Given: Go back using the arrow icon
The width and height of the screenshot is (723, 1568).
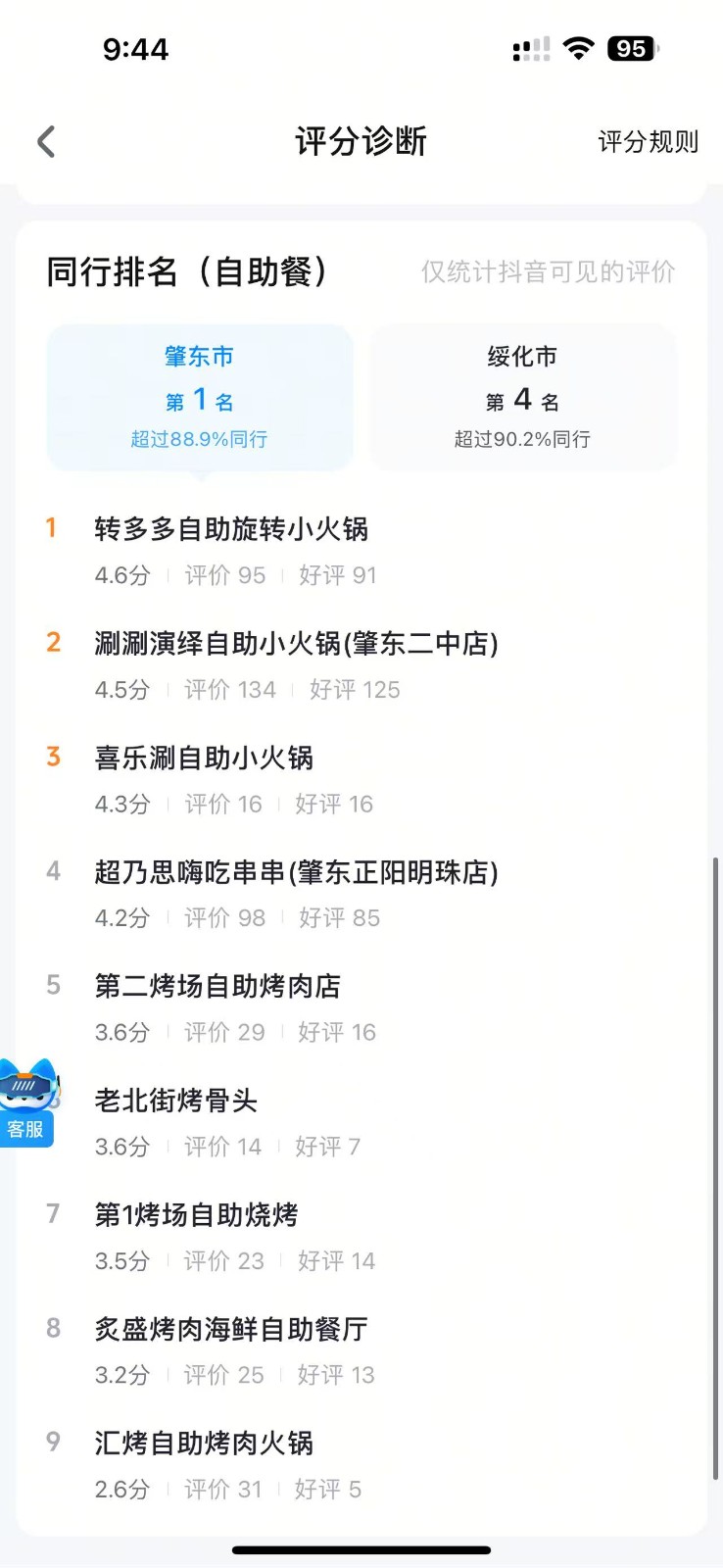Looking at the screenshot, I should click(46, 142).
